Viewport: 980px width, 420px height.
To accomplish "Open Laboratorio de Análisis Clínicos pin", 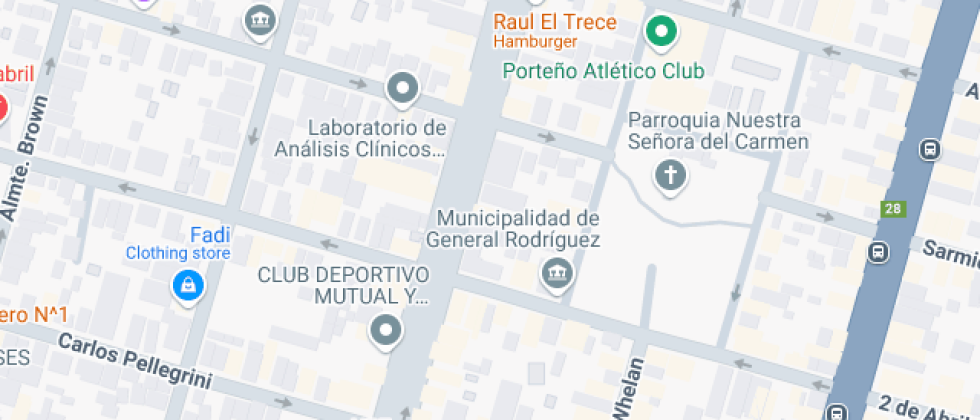I will 403,89.
